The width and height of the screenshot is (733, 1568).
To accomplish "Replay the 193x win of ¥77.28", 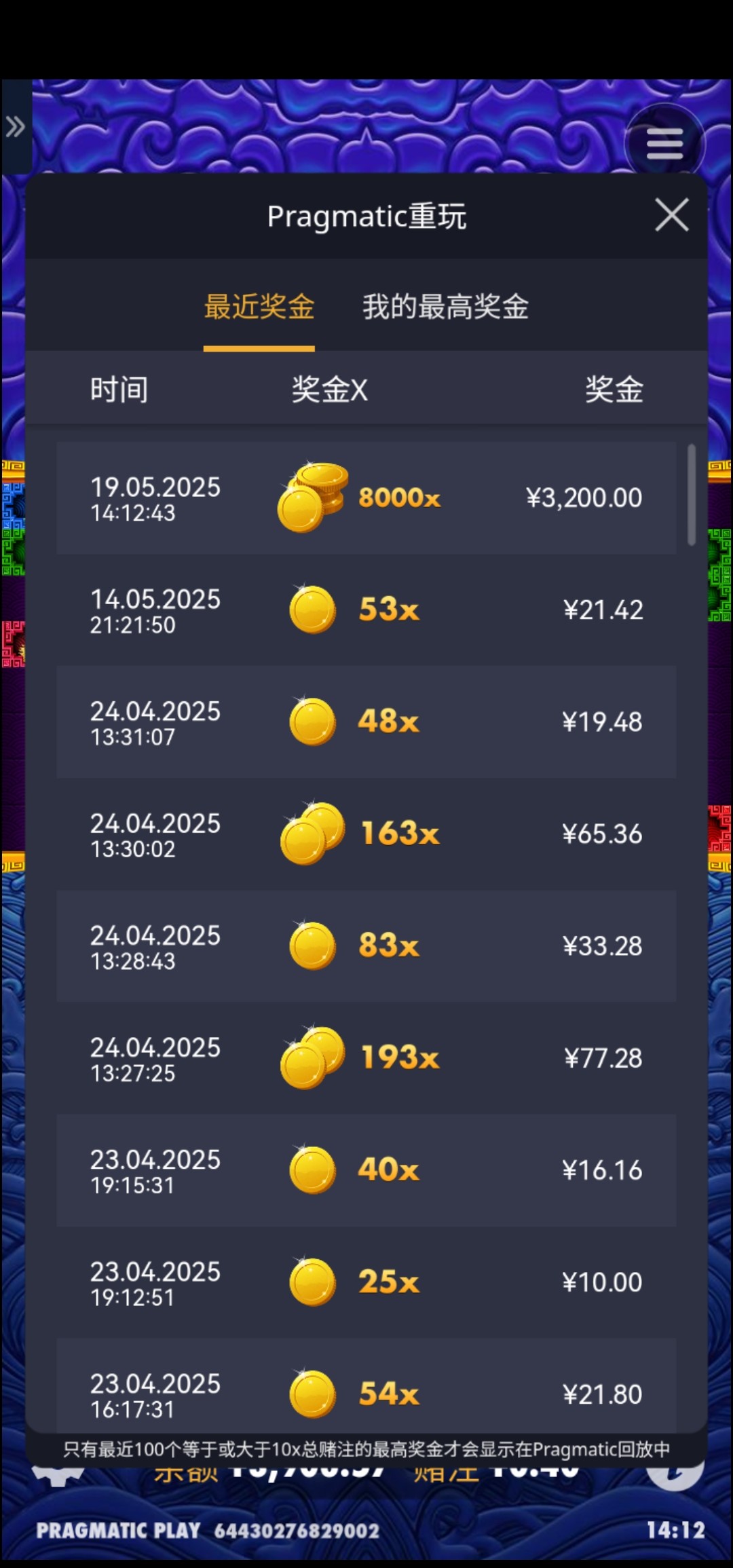I will pos(366,1058).
